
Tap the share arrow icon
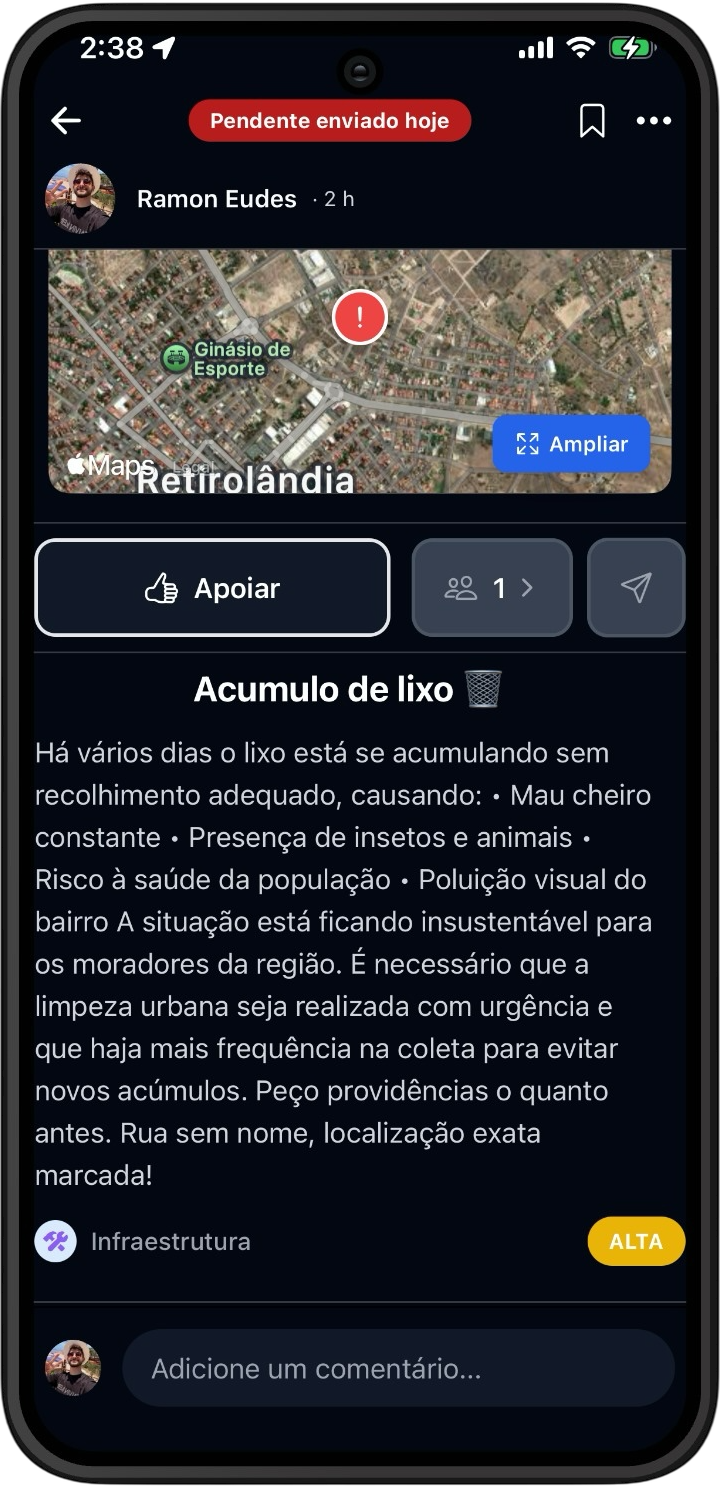pos(637,587)
